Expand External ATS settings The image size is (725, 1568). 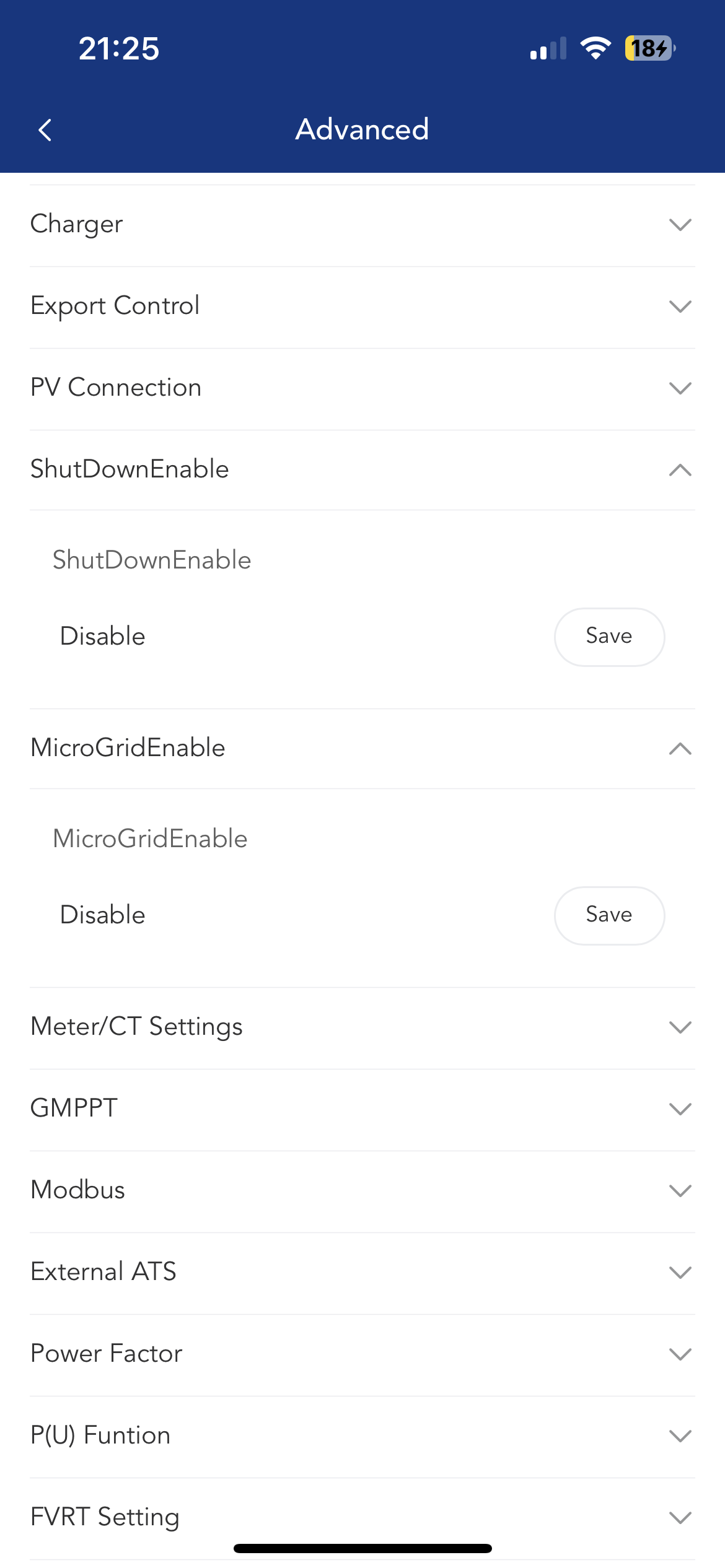pyautogui.click(x=362, y=1273)
